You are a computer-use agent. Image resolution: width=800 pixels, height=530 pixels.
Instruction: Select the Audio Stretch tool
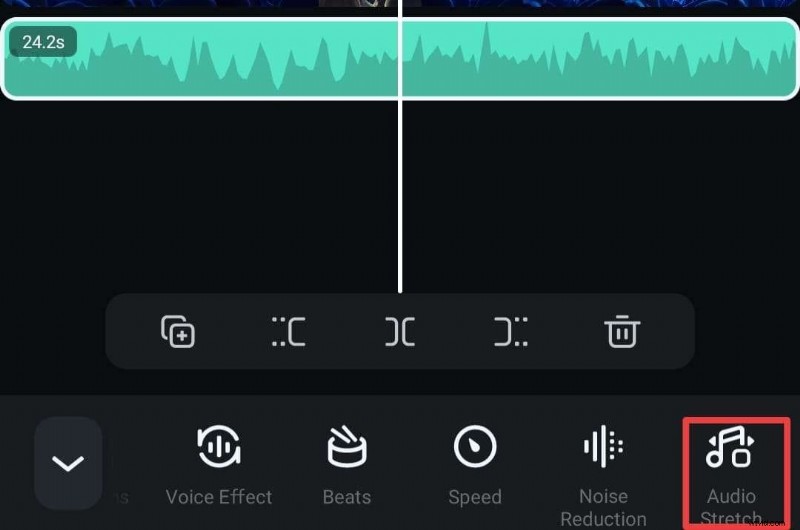[731, 472]
